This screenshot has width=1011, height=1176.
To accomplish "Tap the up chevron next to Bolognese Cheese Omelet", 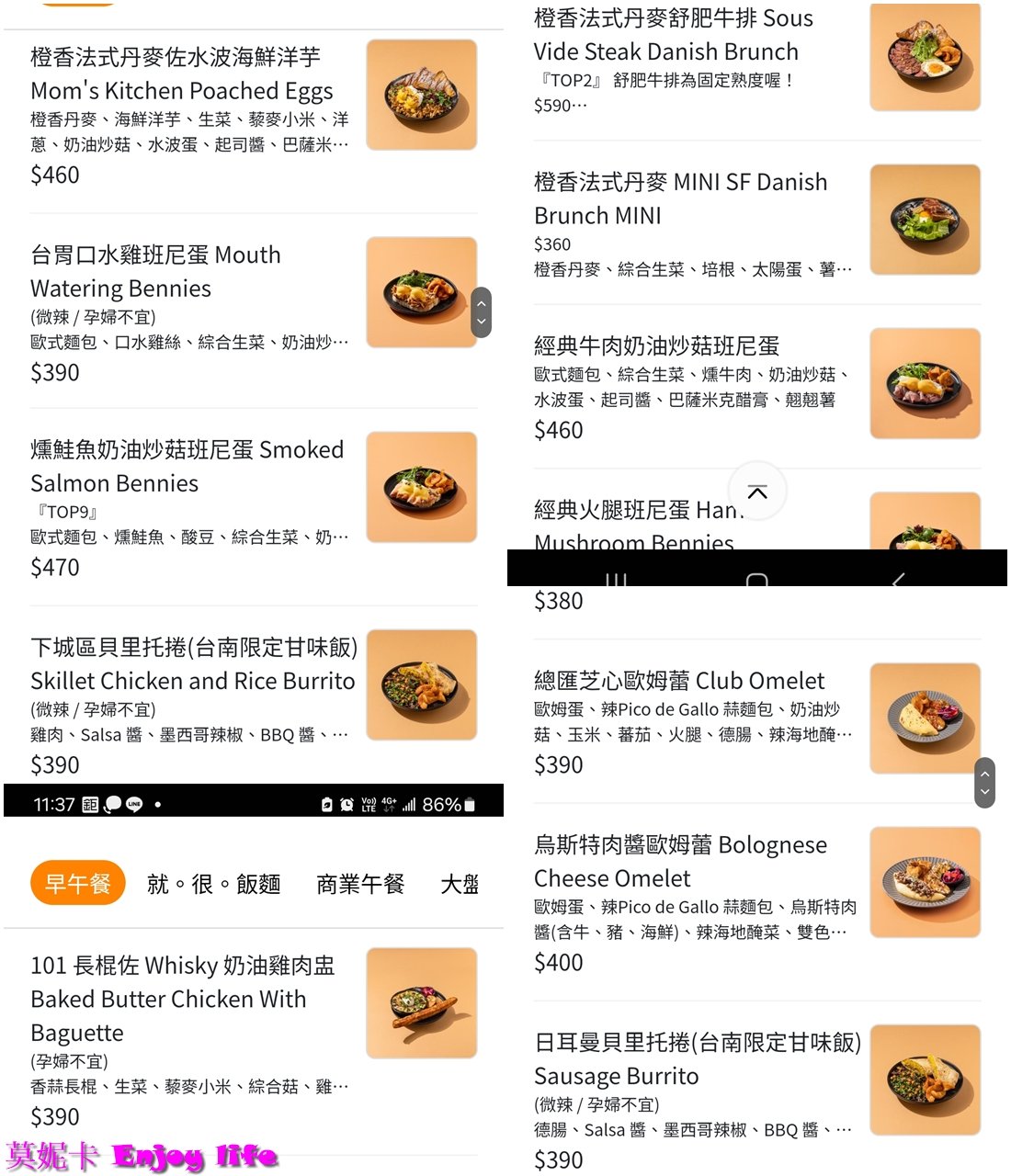I will click(x=984, y=775).
